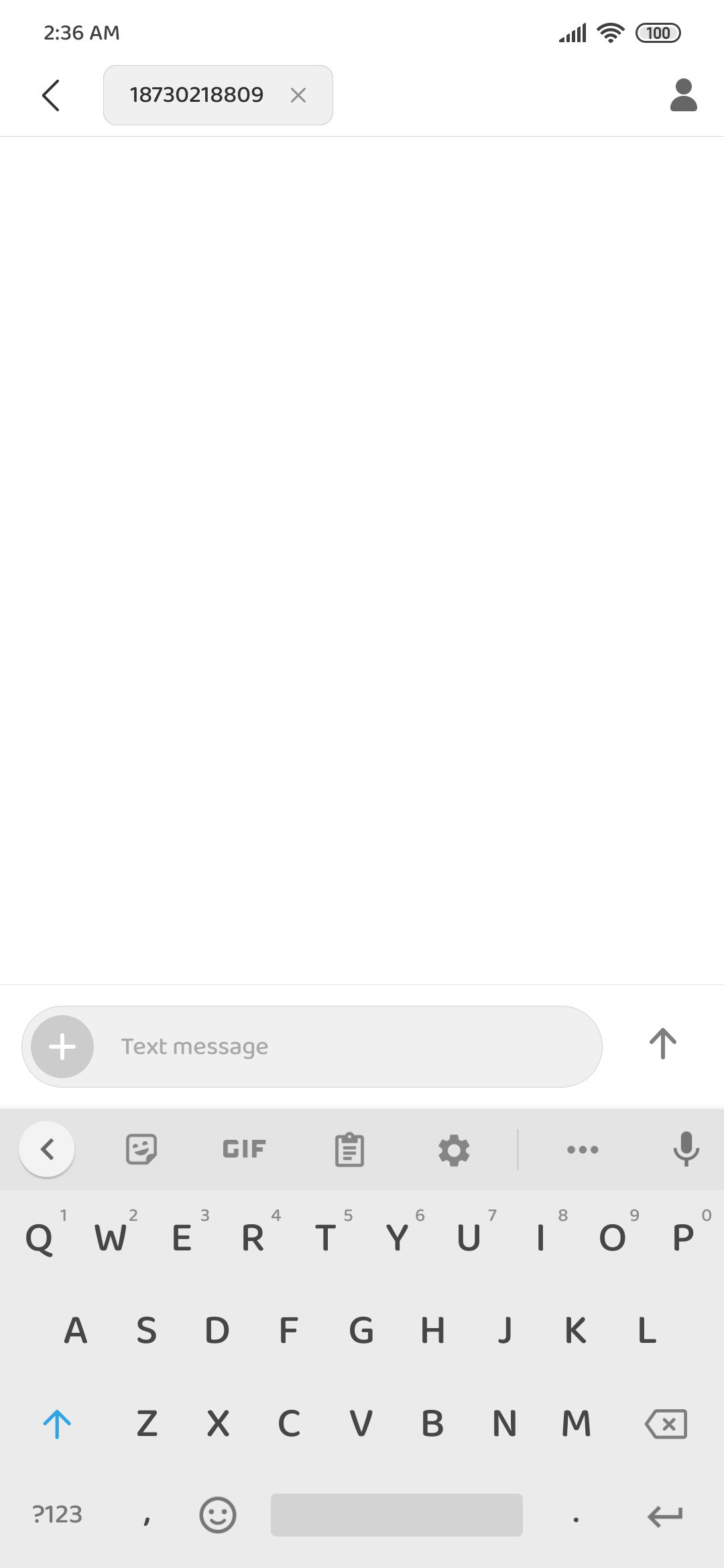Start voice typing with the microphone

[x=686, y=1149]
